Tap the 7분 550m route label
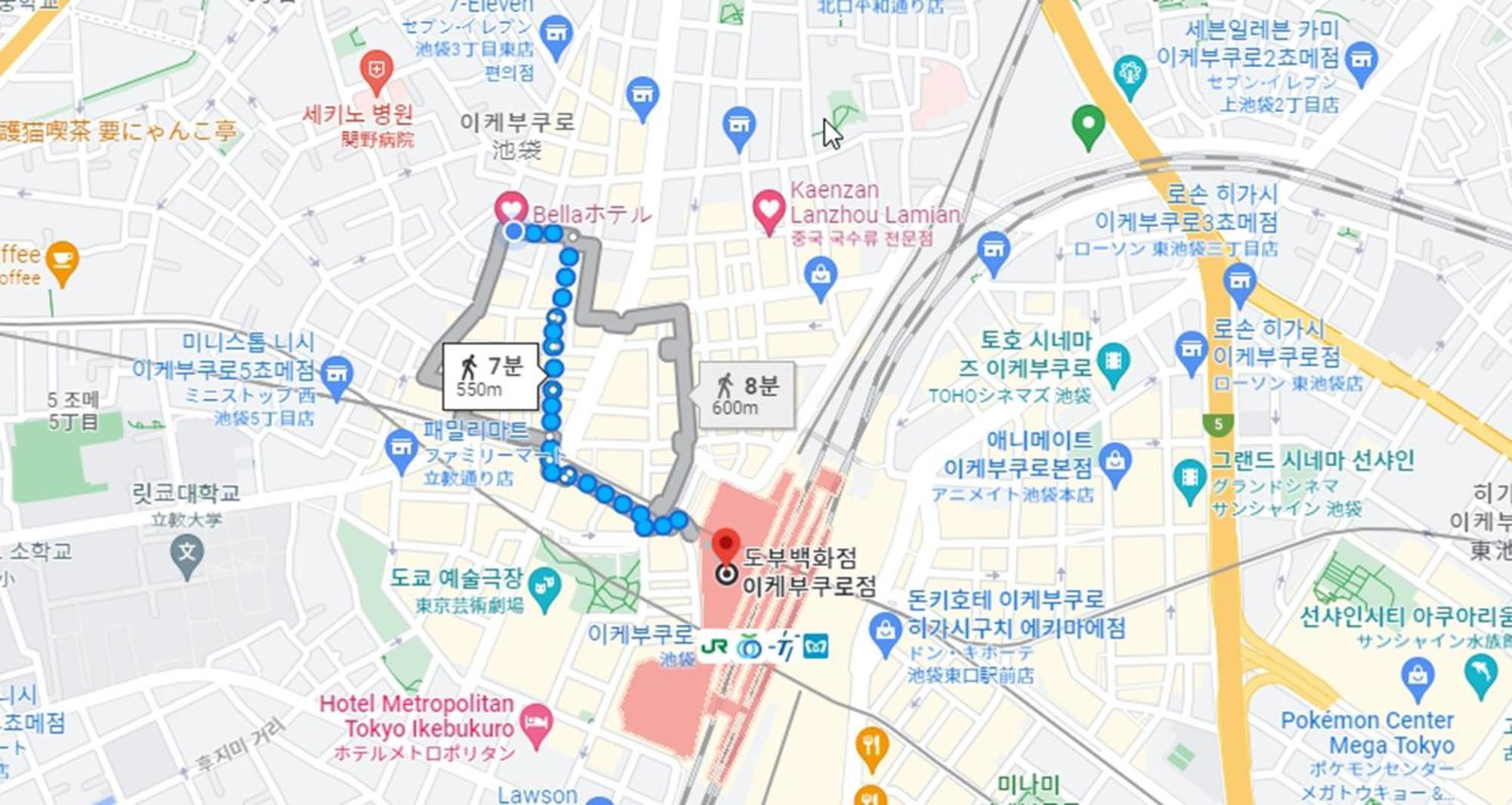 pos(491,376)
